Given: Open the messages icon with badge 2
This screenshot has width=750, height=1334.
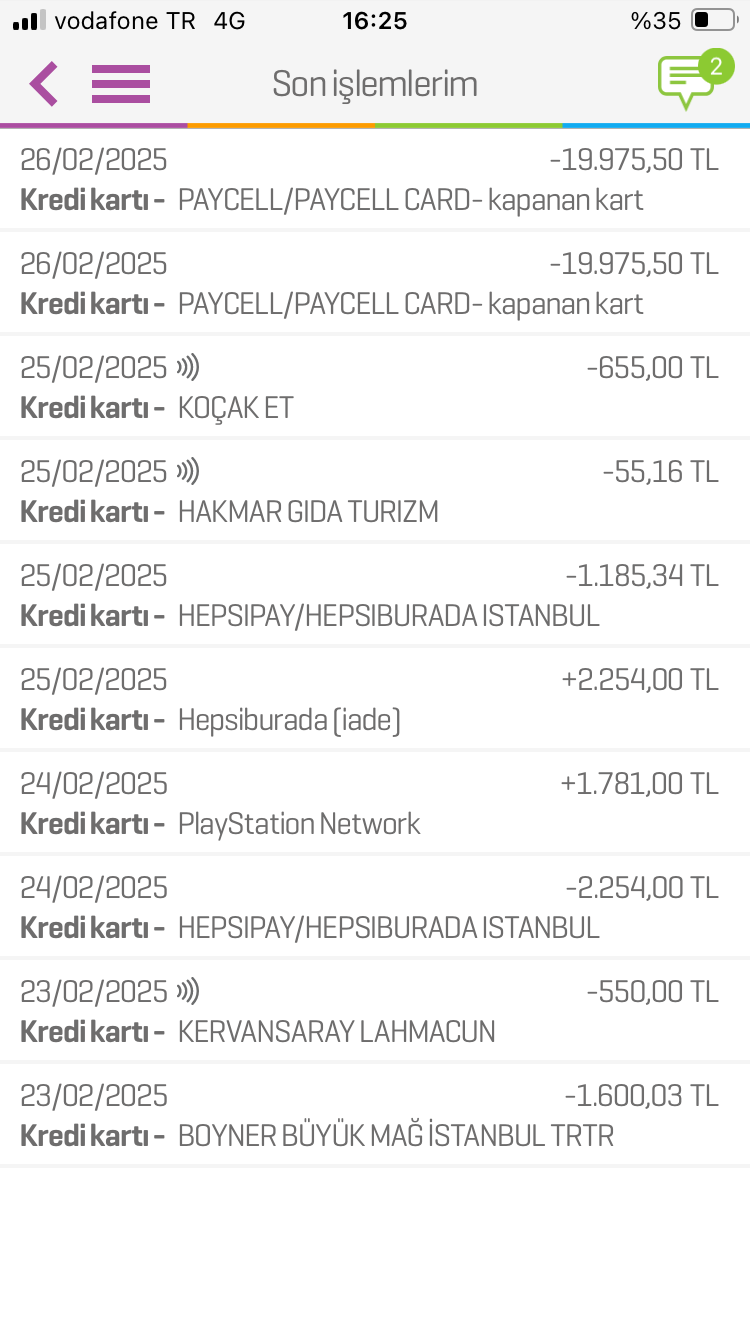Looking at the screenshot, I should click(x=690, y=80).
